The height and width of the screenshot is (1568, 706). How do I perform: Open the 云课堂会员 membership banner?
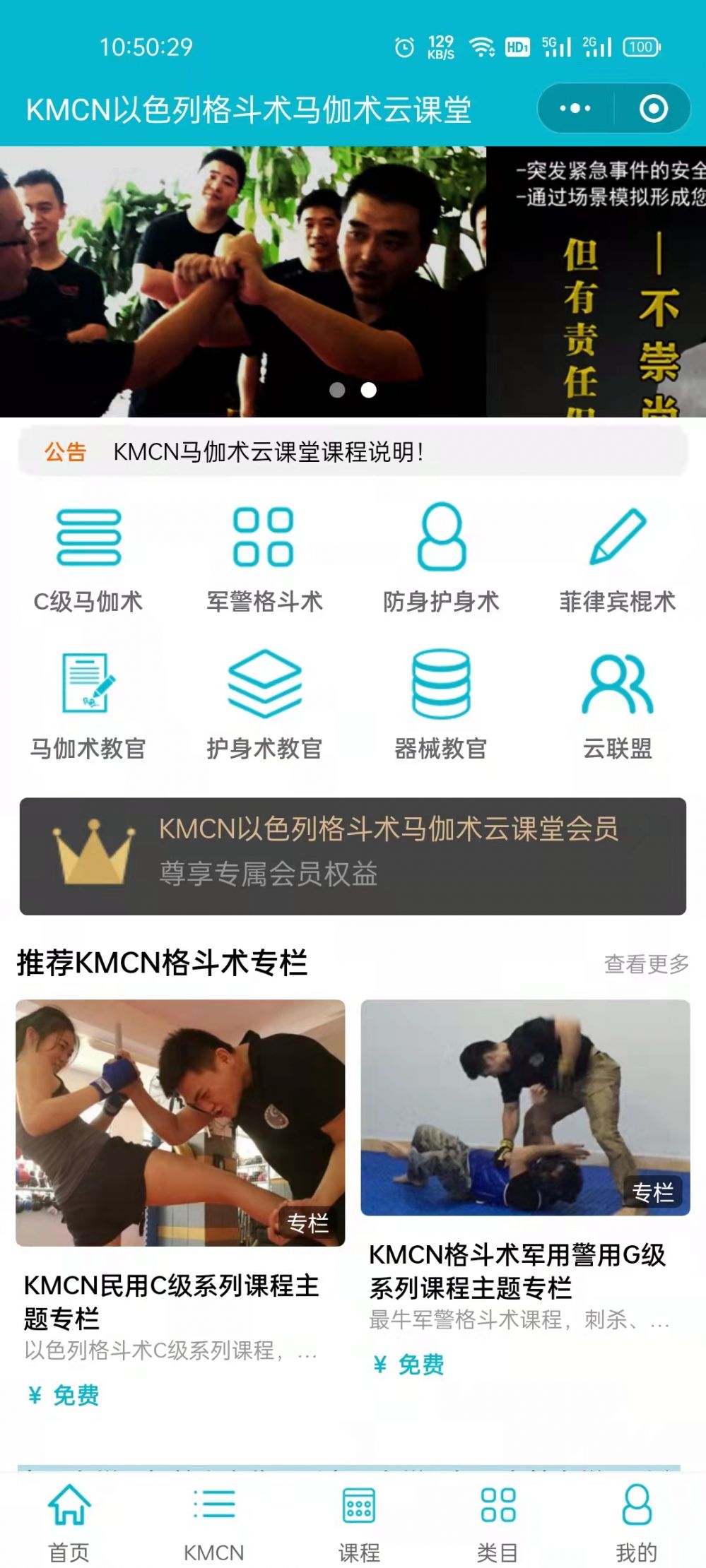tap(353, 856)
